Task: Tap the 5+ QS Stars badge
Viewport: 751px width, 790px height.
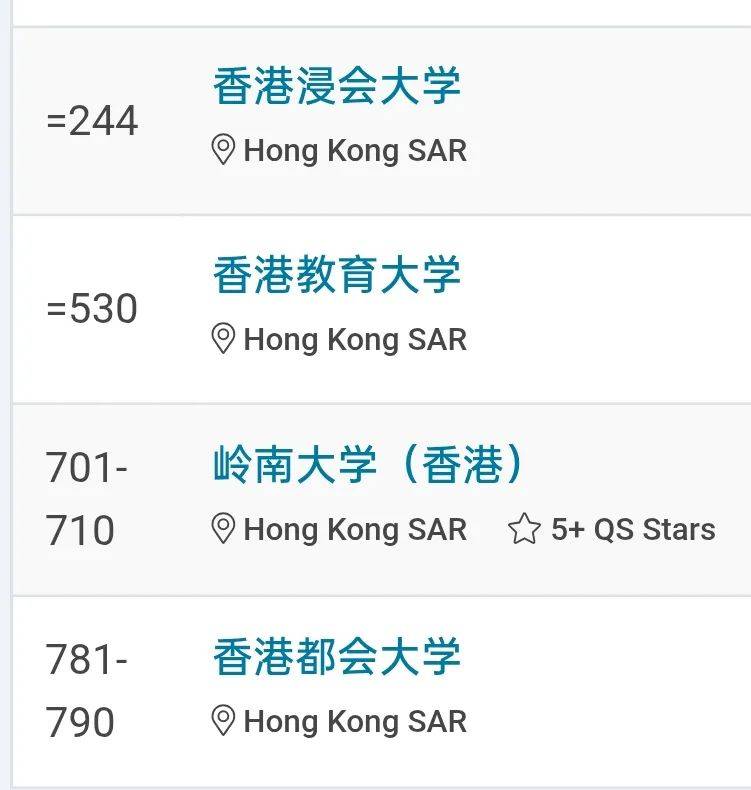Action: coord(612,529)
